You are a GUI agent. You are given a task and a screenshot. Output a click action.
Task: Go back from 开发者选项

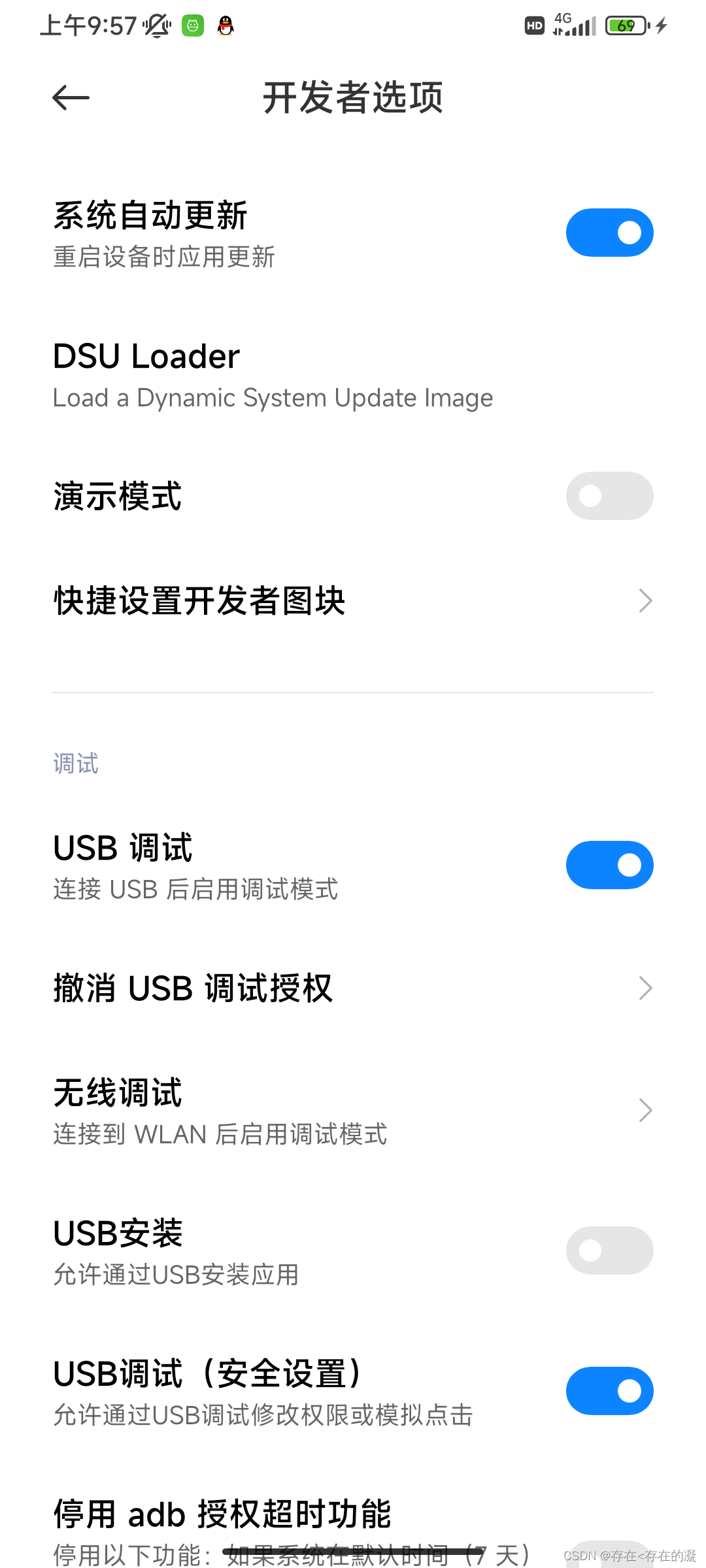tap(71, 98)
